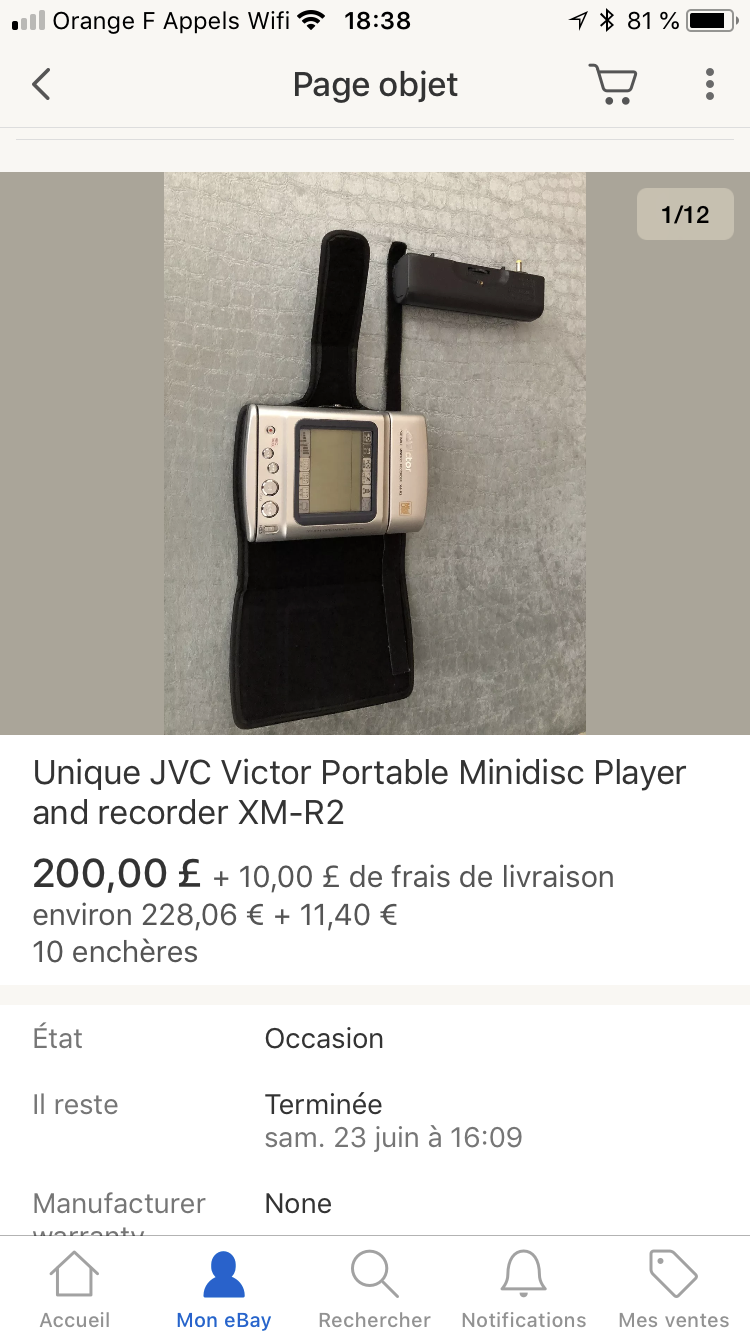Image resolution: width=750 pixels, height=1334 pixels.
Task: Open the Mes ventes tab
Action: click(x=674, y=1288)
